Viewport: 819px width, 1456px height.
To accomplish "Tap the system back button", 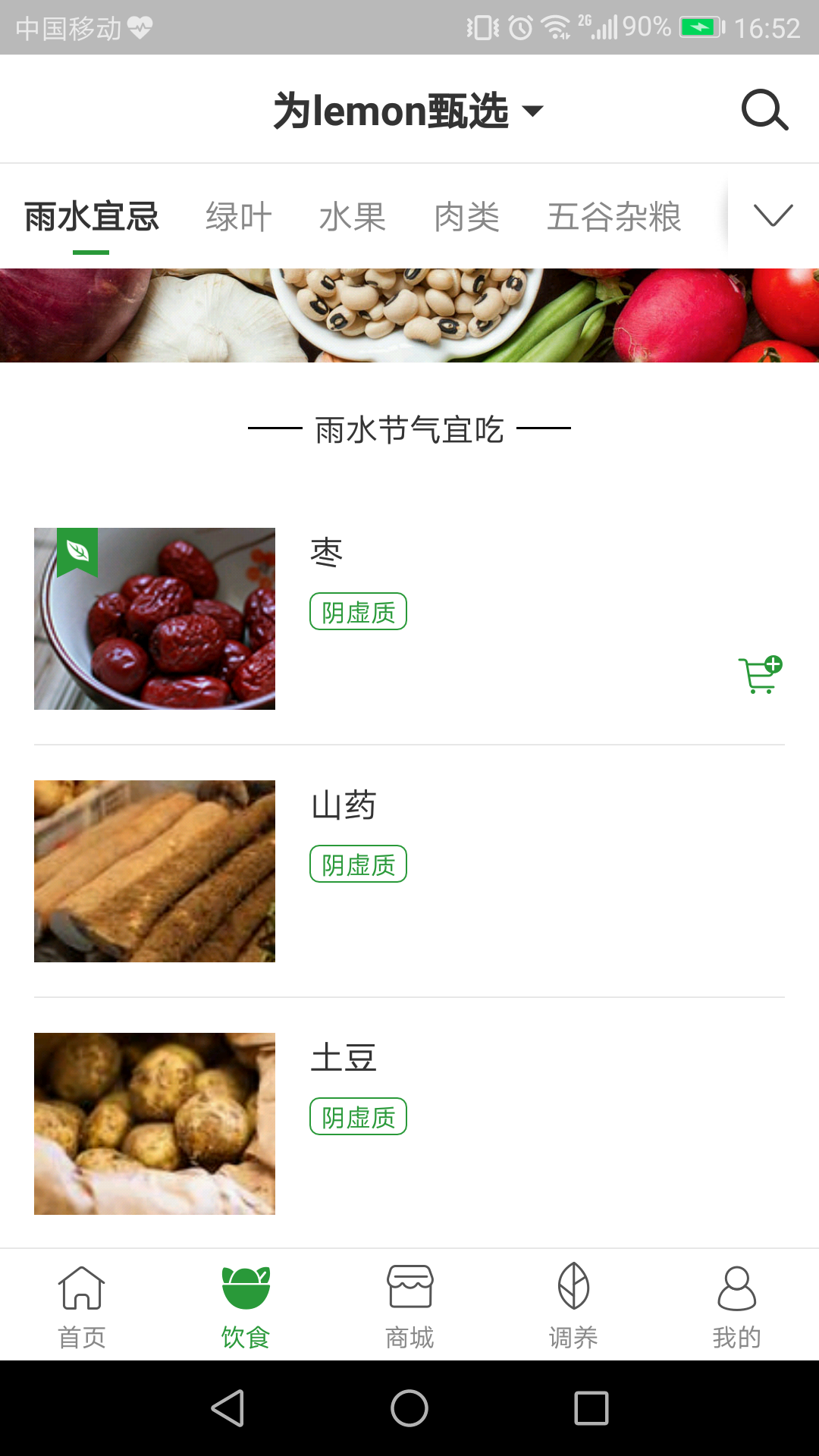I will [x=227, y=1408].
